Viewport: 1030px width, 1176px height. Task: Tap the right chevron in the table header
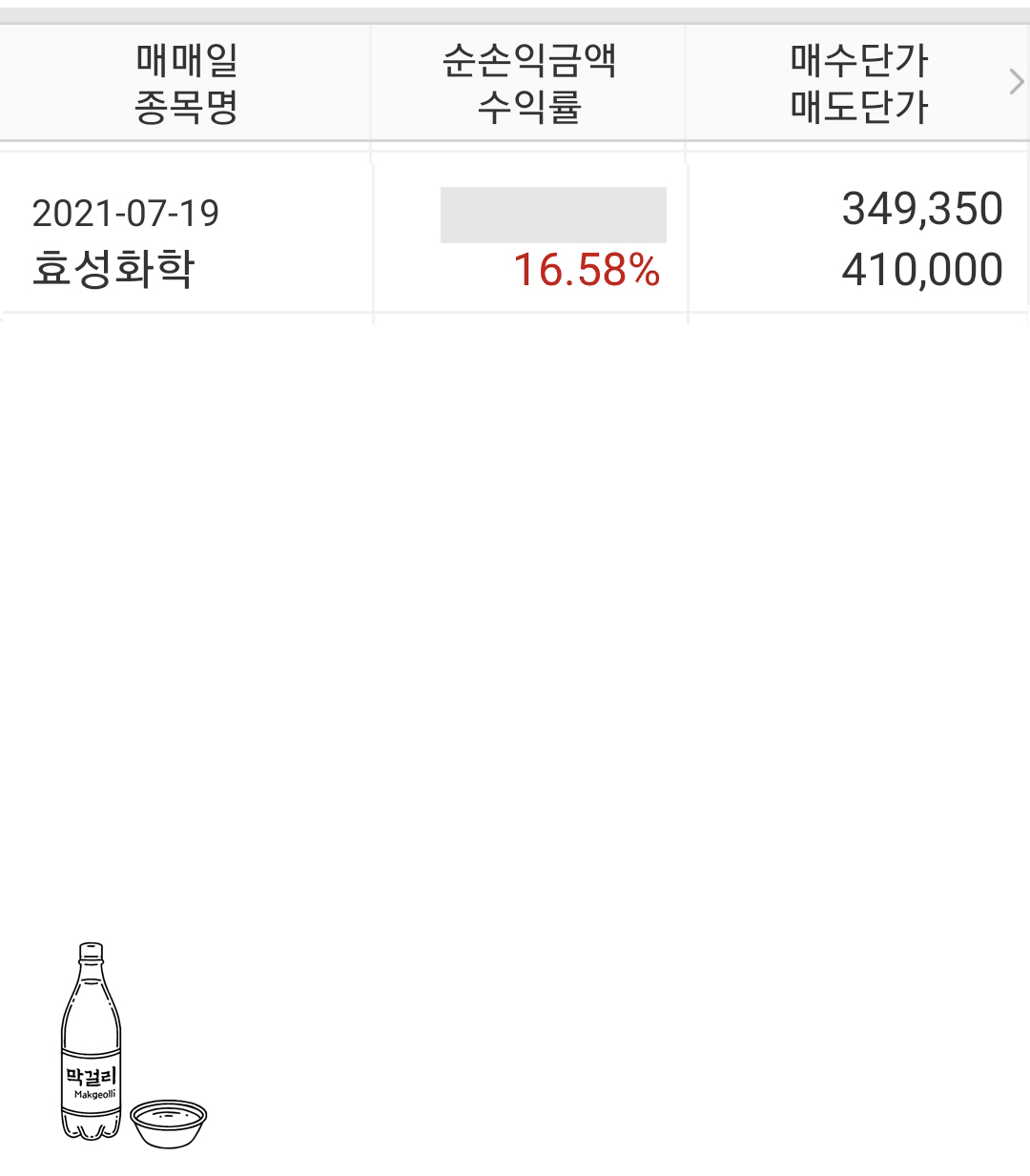pyautogui.click(x=1016, y=83)
